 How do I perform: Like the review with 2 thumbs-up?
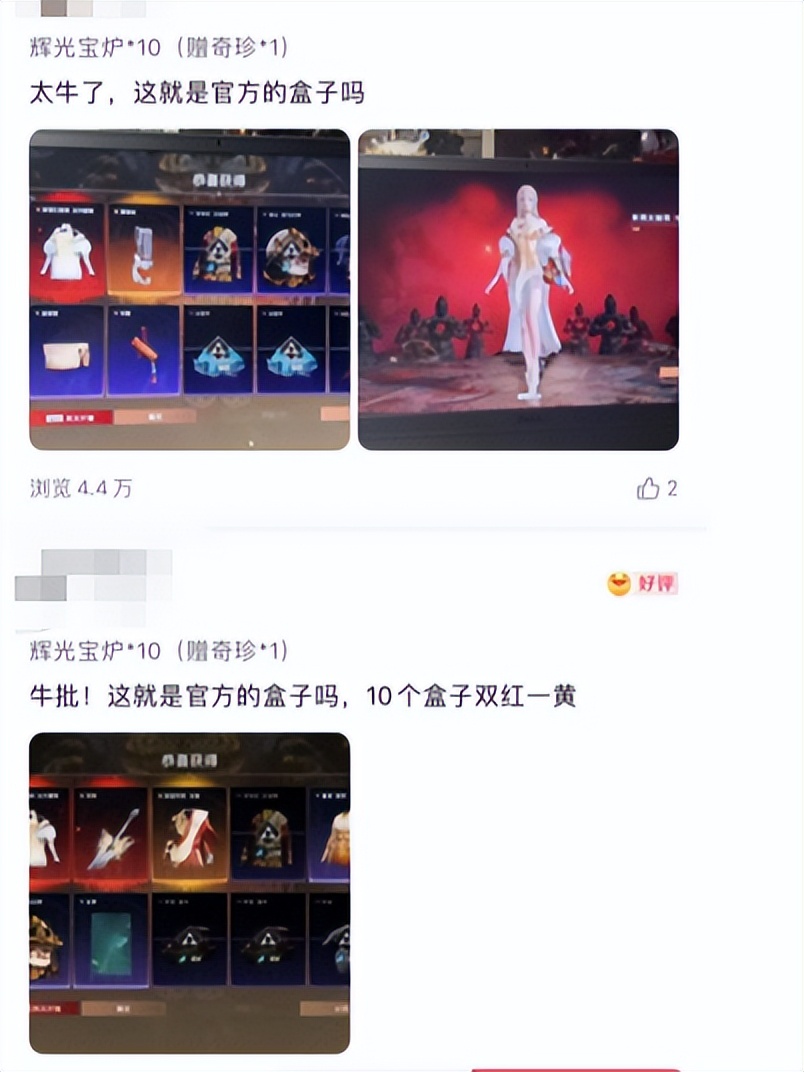[648, 488]
